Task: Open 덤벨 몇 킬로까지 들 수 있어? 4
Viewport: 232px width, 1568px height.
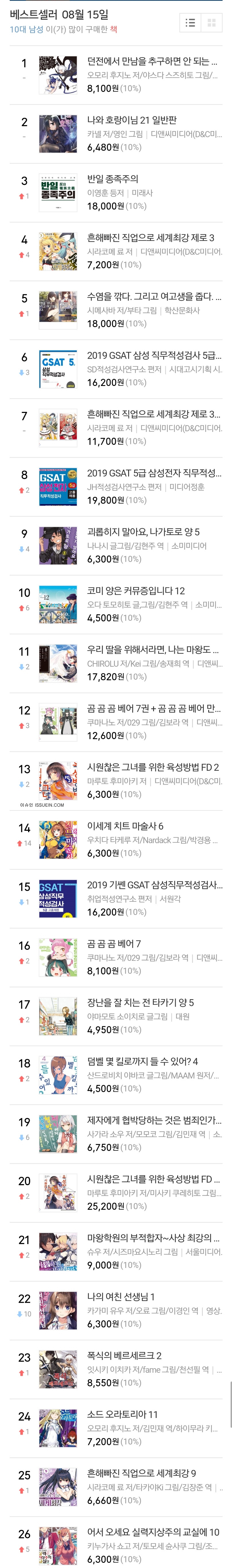Action: coord(143,1061)
